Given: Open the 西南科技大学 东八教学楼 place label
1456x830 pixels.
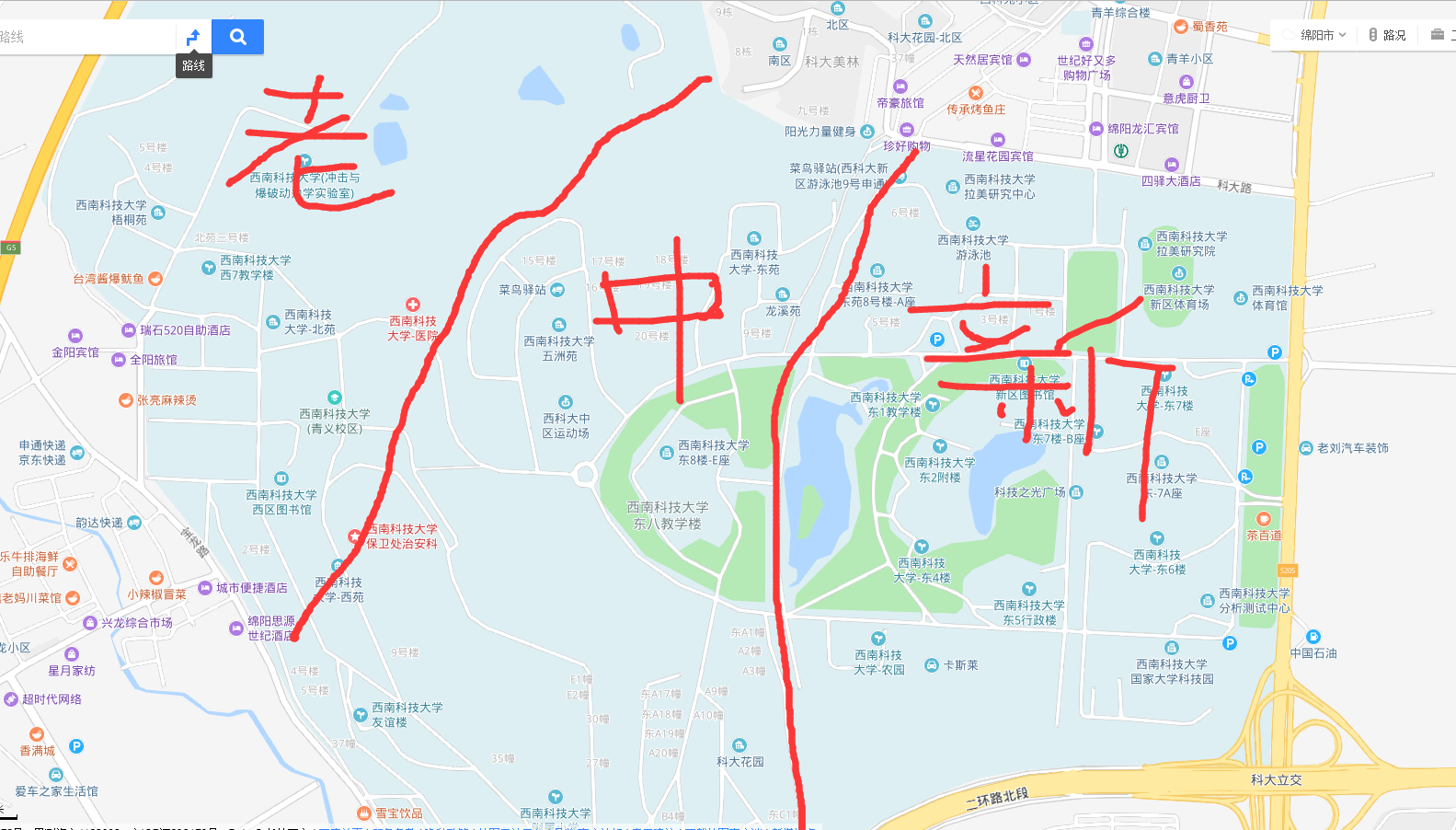Looking at the screenshot, I should tap(668, 515).
